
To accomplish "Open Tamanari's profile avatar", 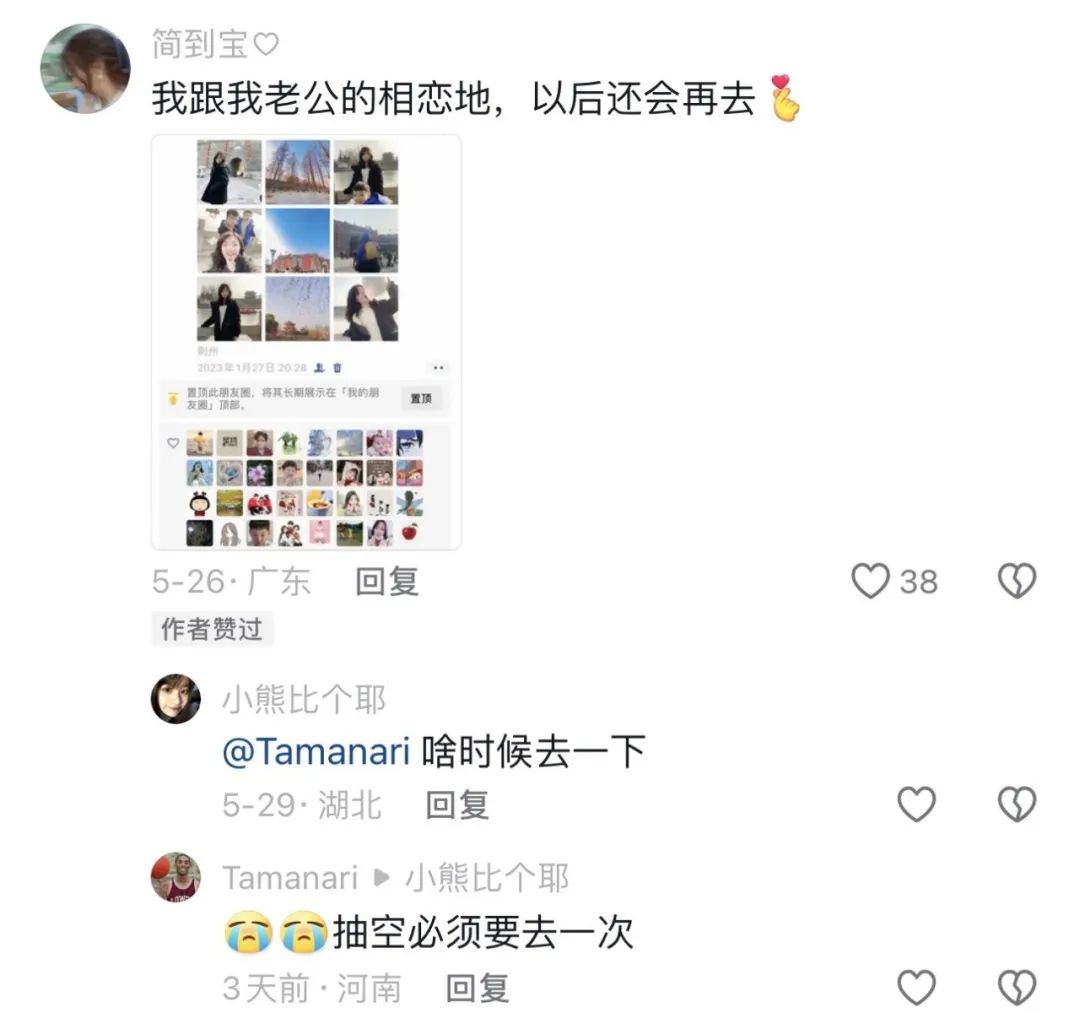I will (x=176, y=878).
